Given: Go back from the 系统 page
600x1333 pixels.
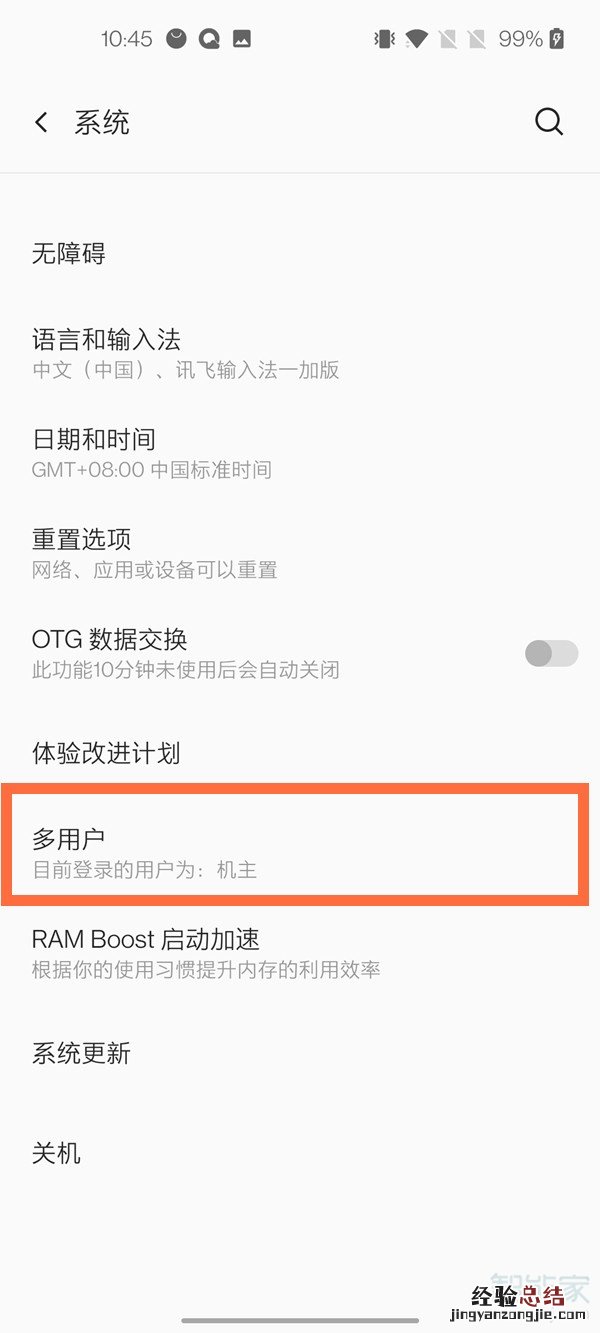Looking at the screenshot, I should point(41,123).
